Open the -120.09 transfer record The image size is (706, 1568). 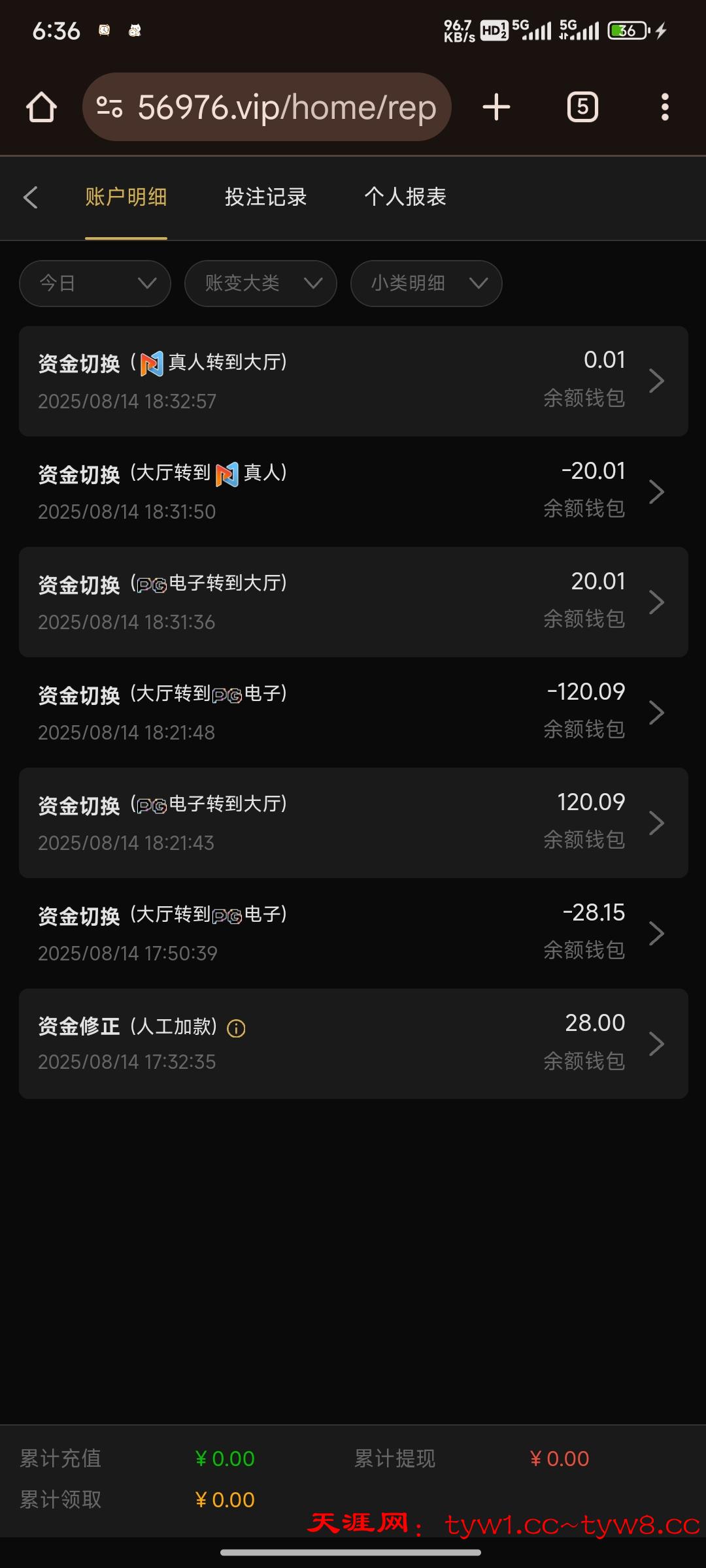pos(353,712)
